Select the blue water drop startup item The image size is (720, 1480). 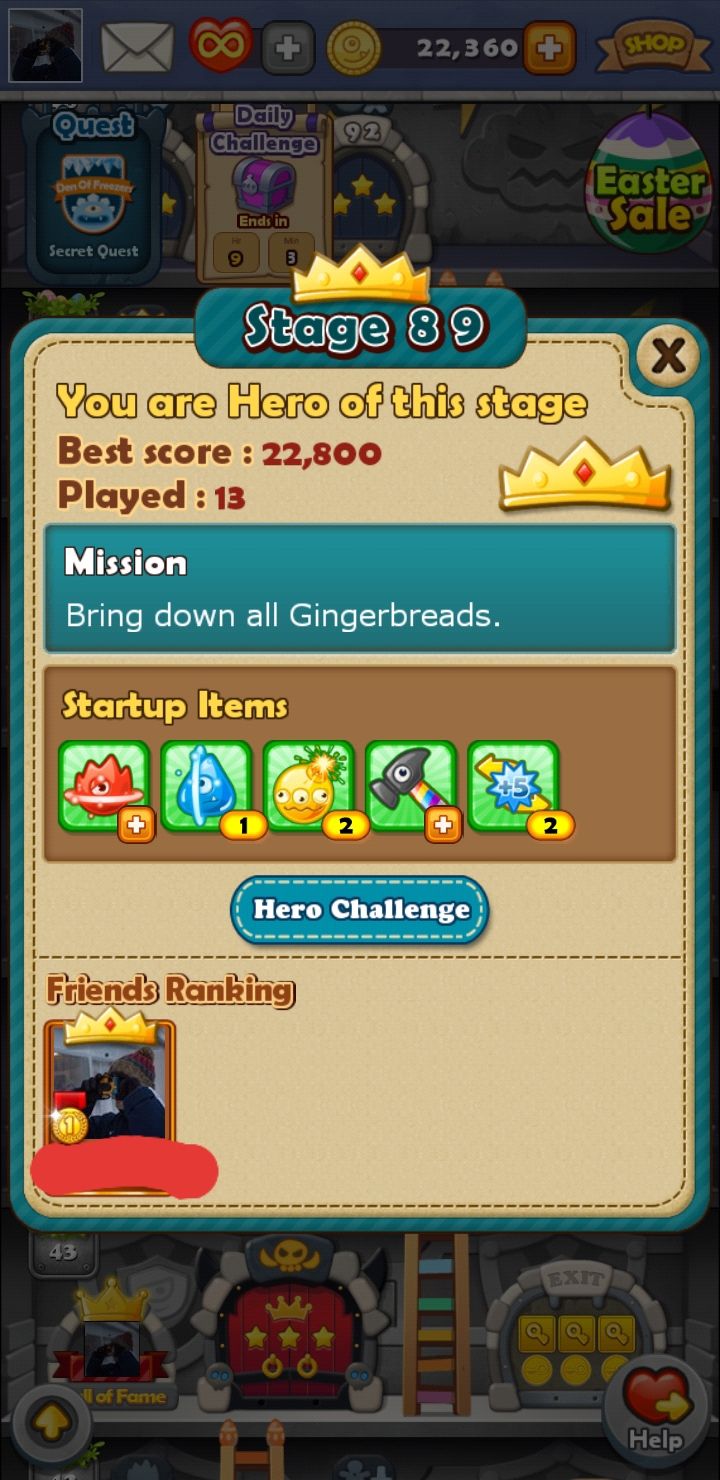[206, 787]
